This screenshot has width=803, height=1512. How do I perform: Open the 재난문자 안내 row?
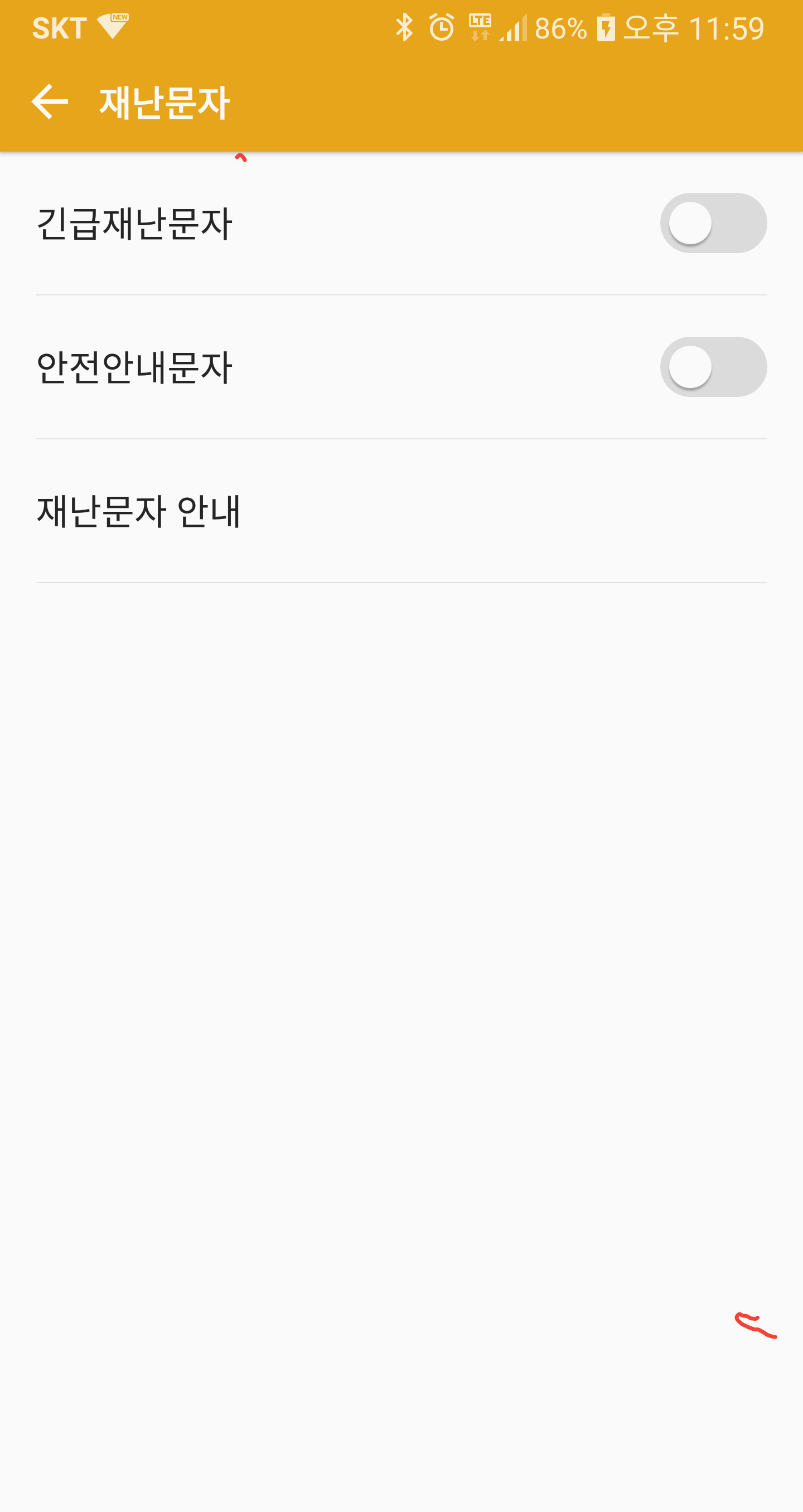pos(401,511)
